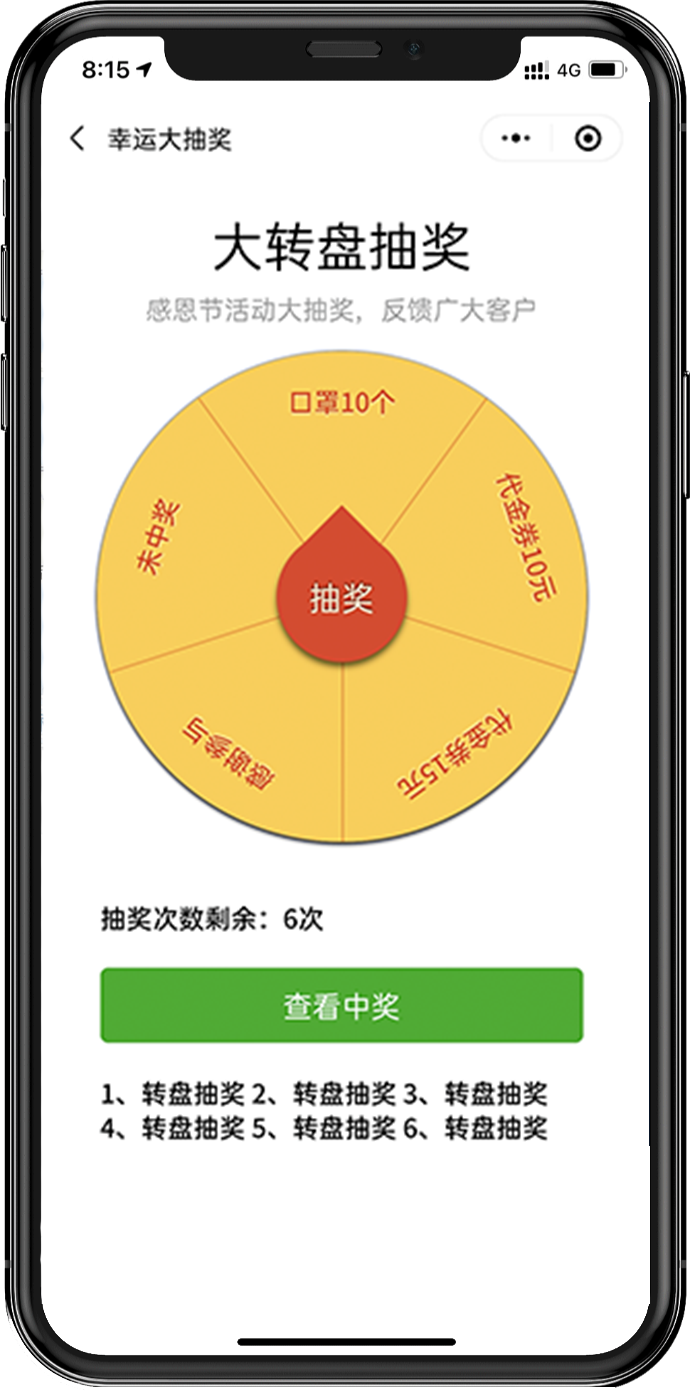Open 查看中奖 results
Viewport: 690px width, 1392px height.
(x=341, y=1005)
